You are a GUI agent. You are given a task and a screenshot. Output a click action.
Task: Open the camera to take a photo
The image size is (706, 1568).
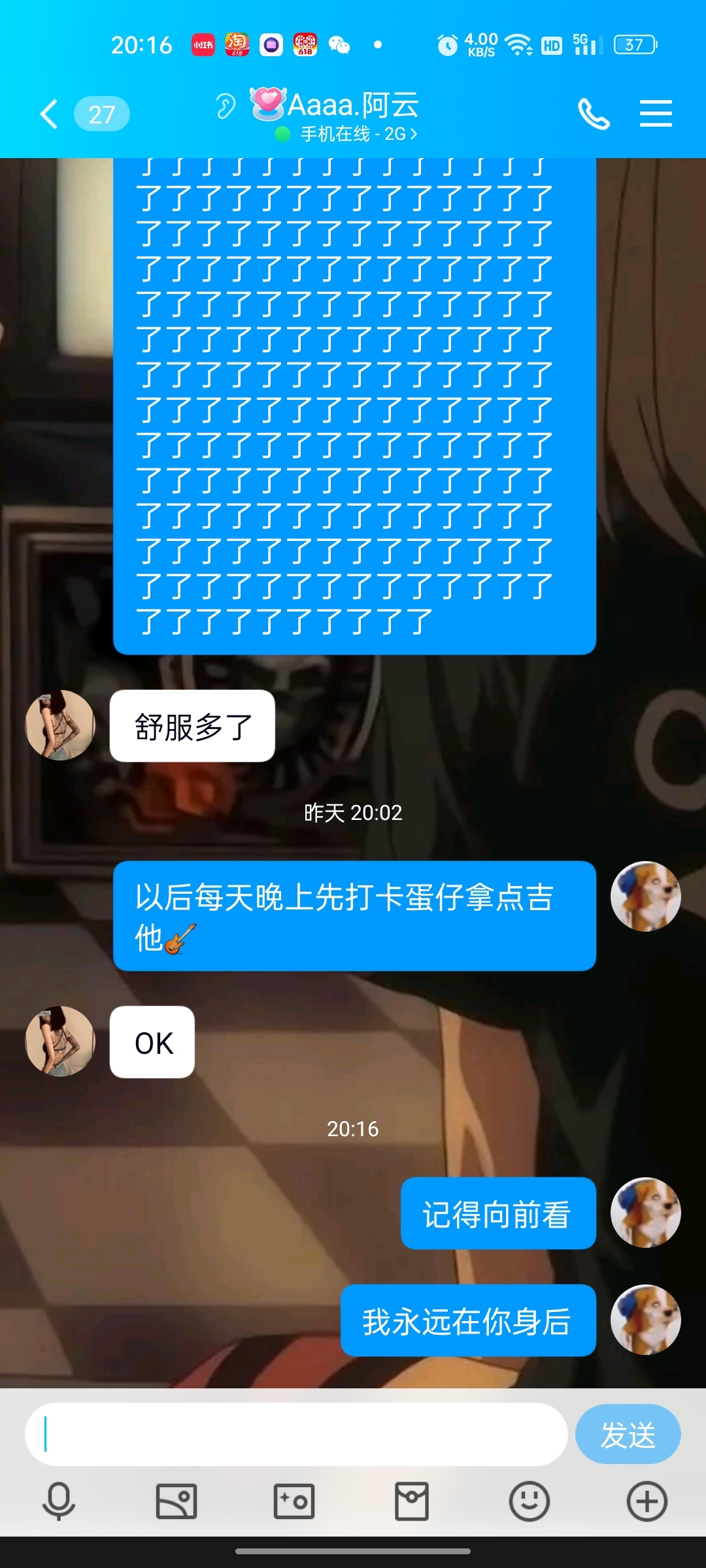pyautogui.click(x=294, y=1501)
